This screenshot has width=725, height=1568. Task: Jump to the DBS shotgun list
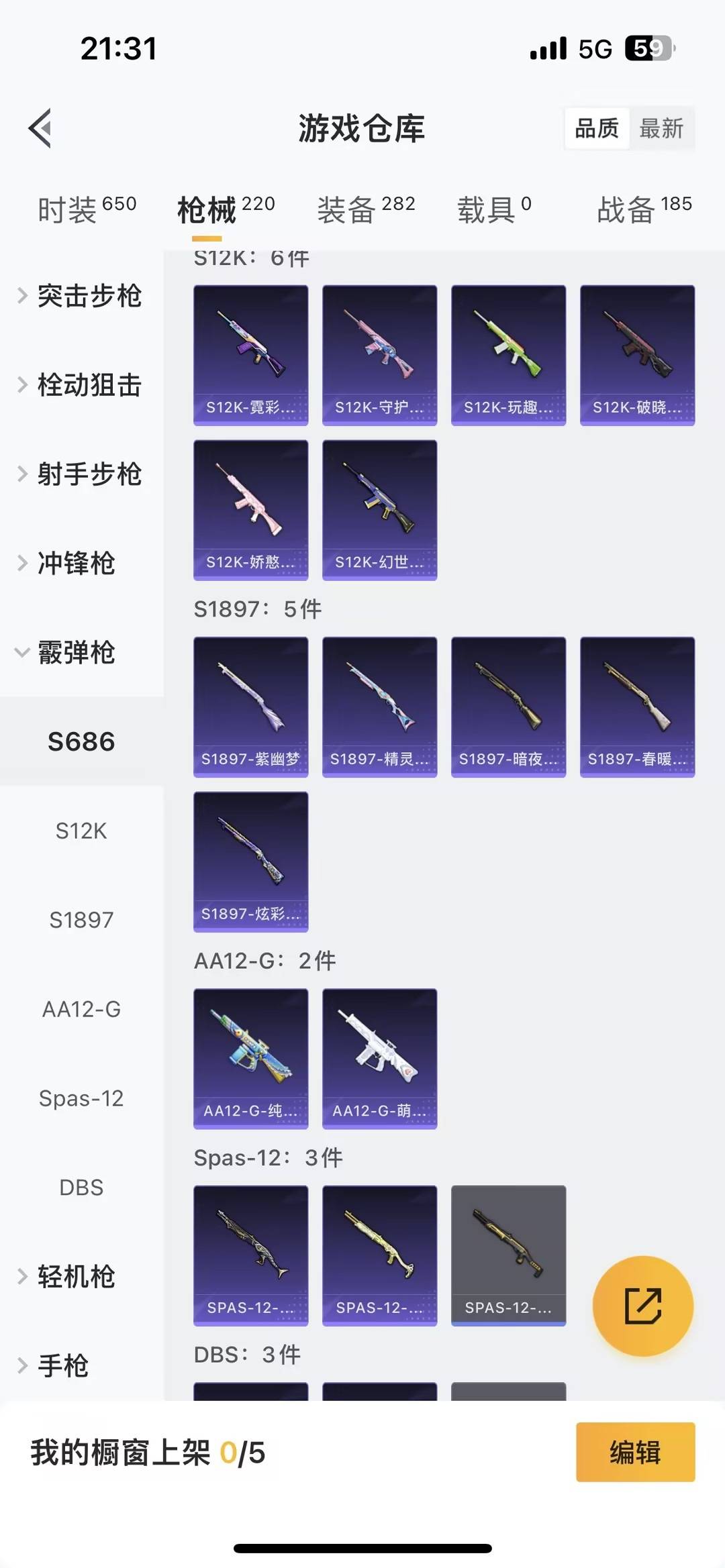[81, 1188]
